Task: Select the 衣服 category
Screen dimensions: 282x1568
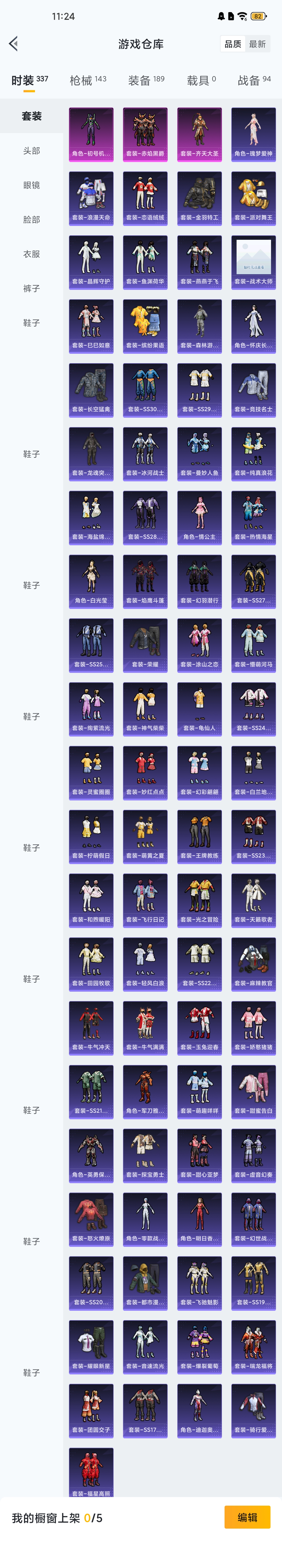Action: (x=32, y=254)
